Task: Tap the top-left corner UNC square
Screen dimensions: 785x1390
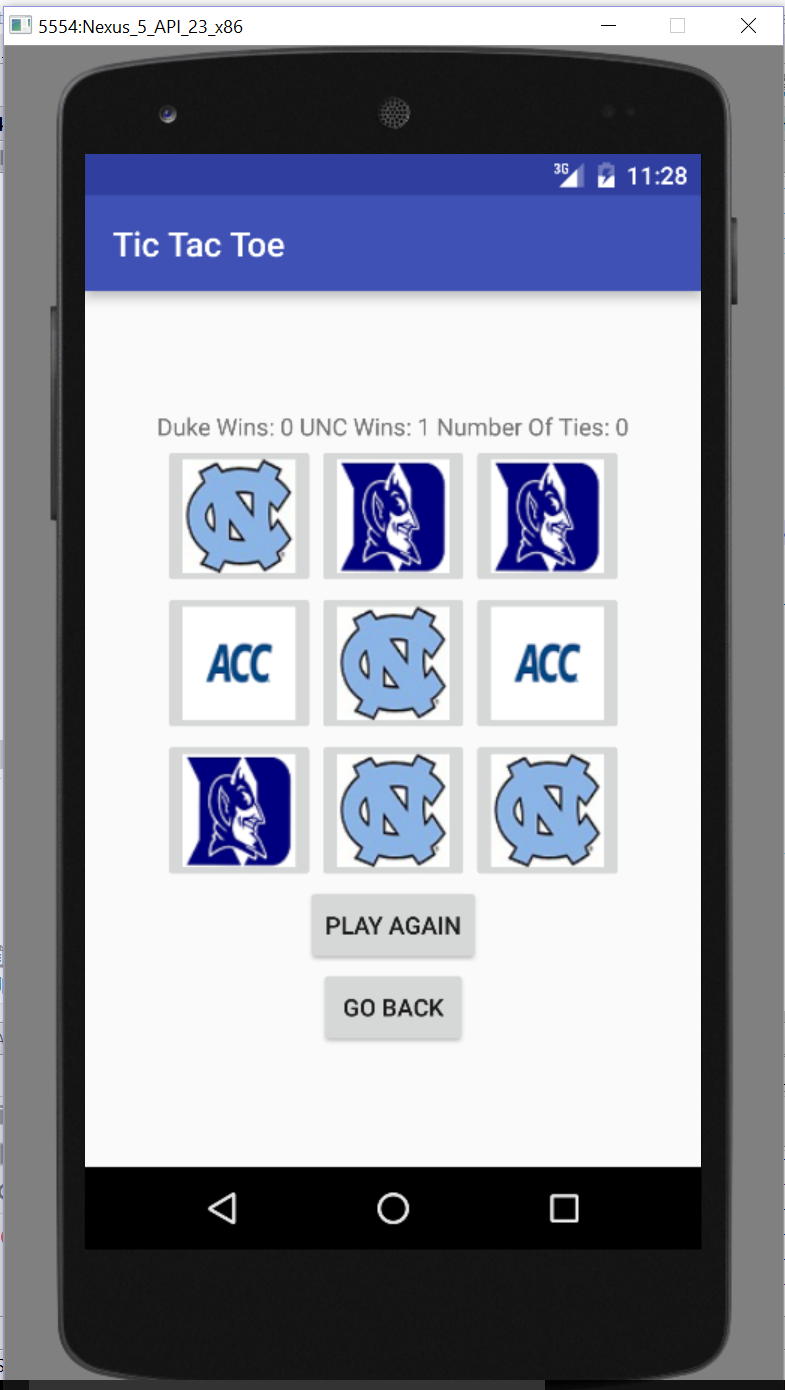Action: (x=239, y=516)
